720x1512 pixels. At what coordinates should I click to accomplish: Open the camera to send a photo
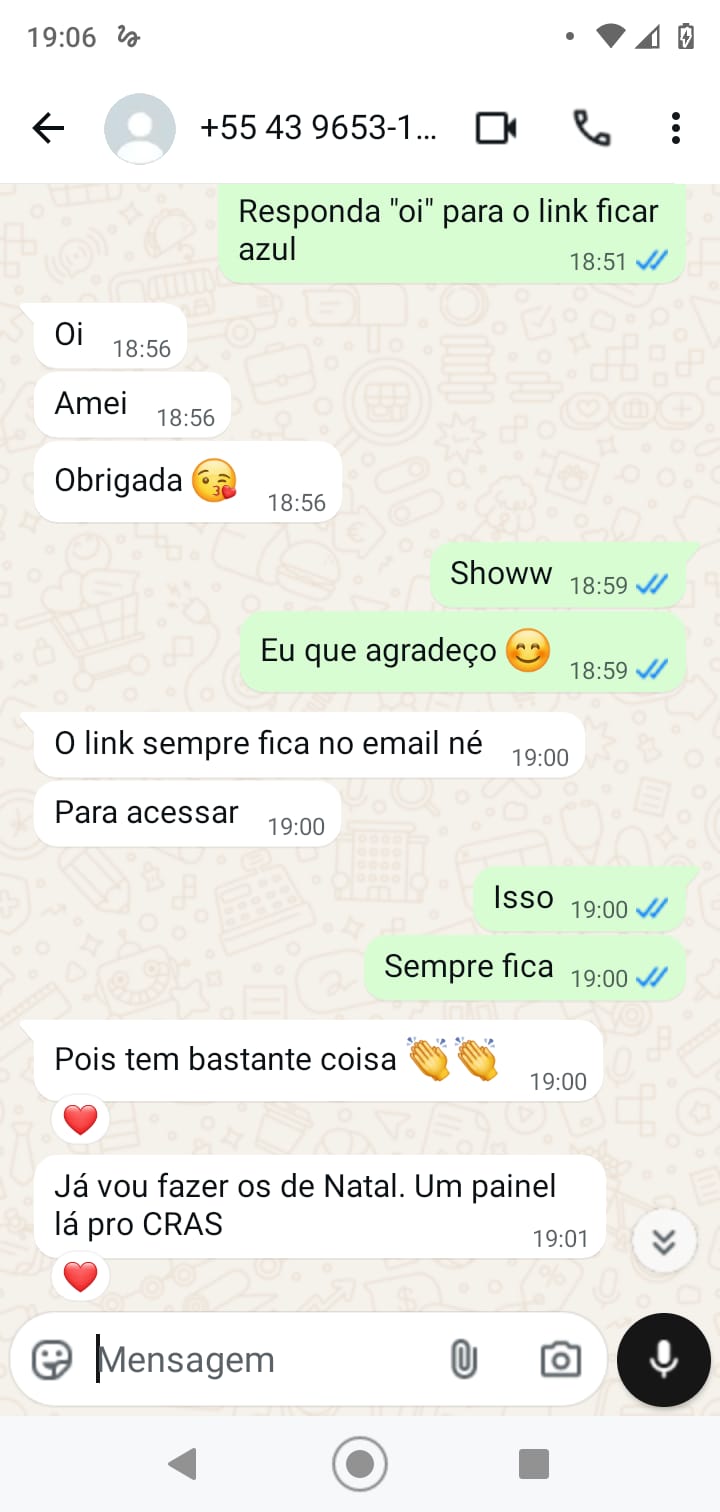click(560, 1359)
